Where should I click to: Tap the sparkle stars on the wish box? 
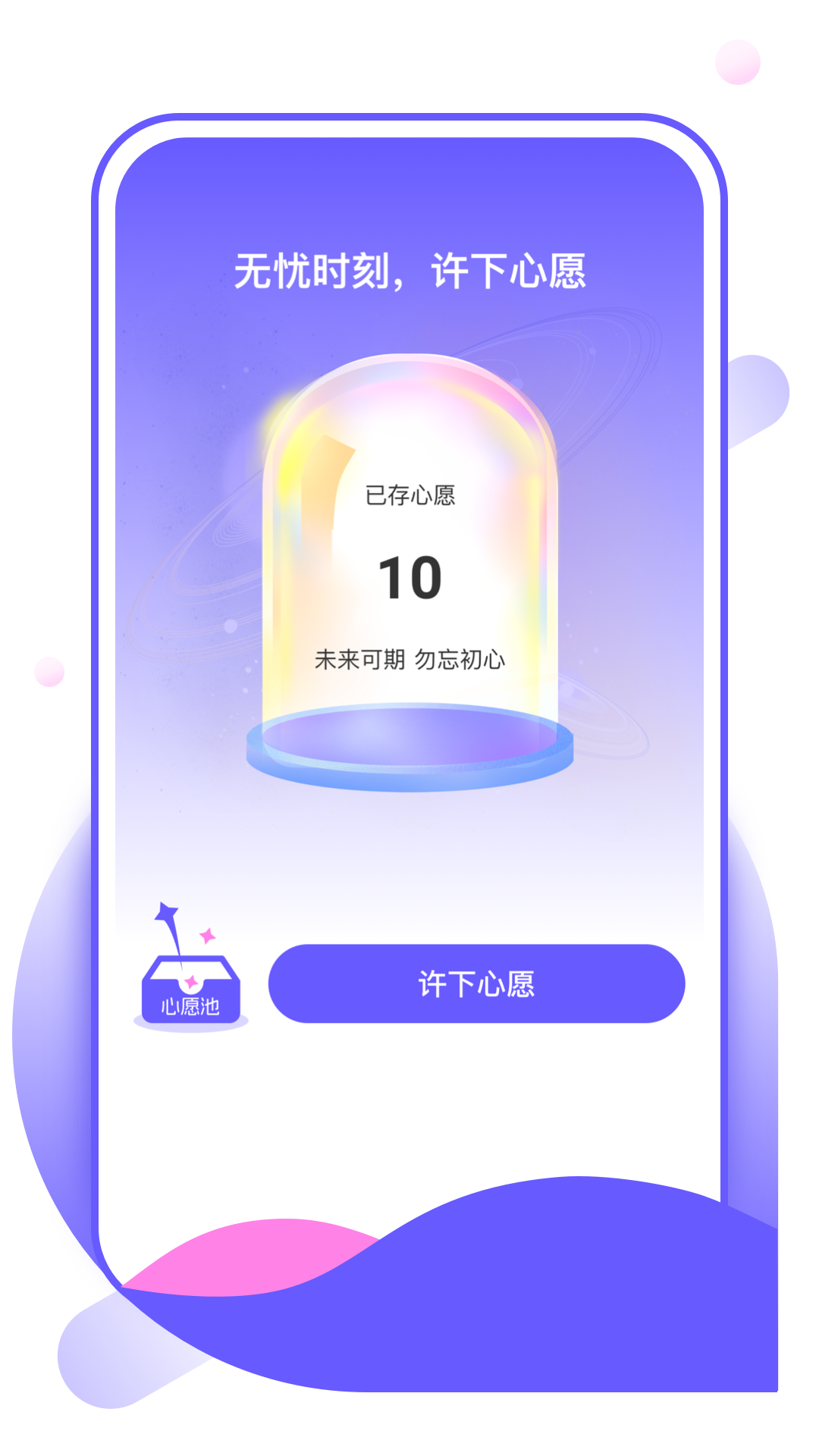coord(206,934)
